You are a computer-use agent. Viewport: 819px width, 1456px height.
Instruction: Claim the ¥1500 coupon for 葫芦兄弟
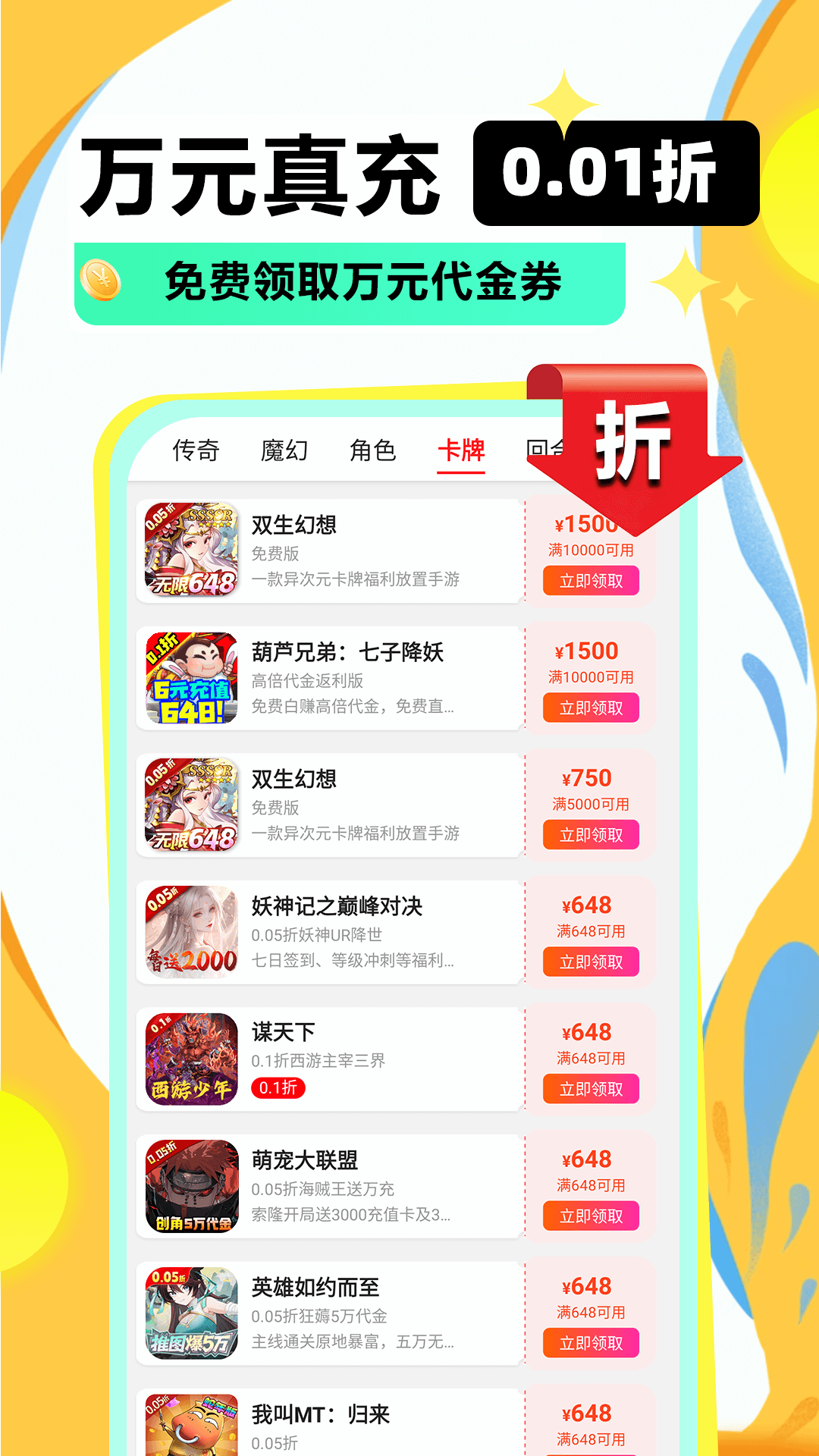coord(591,708)
